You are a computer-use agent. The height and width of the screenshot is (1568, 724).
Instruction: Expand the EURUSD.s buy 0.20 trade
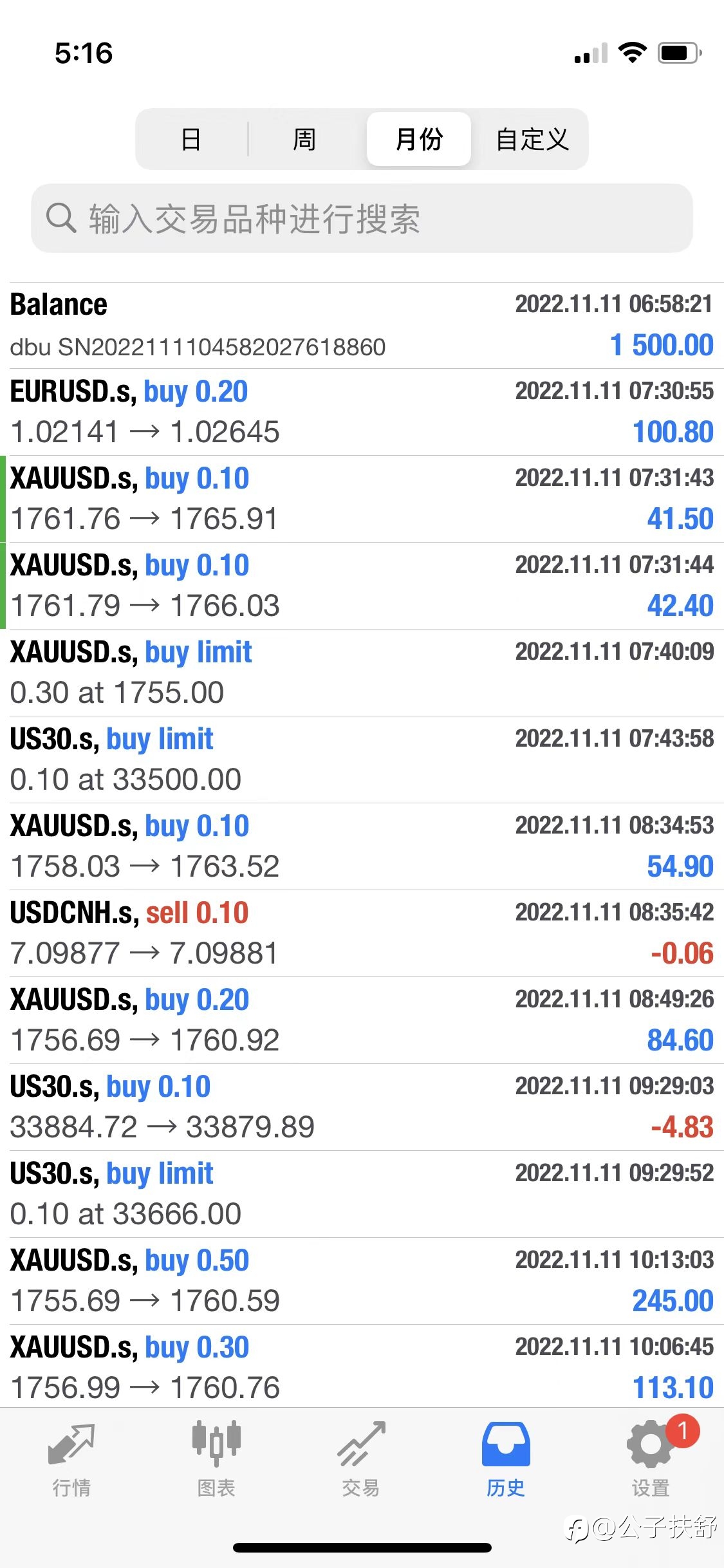click(x=362, y=412)
